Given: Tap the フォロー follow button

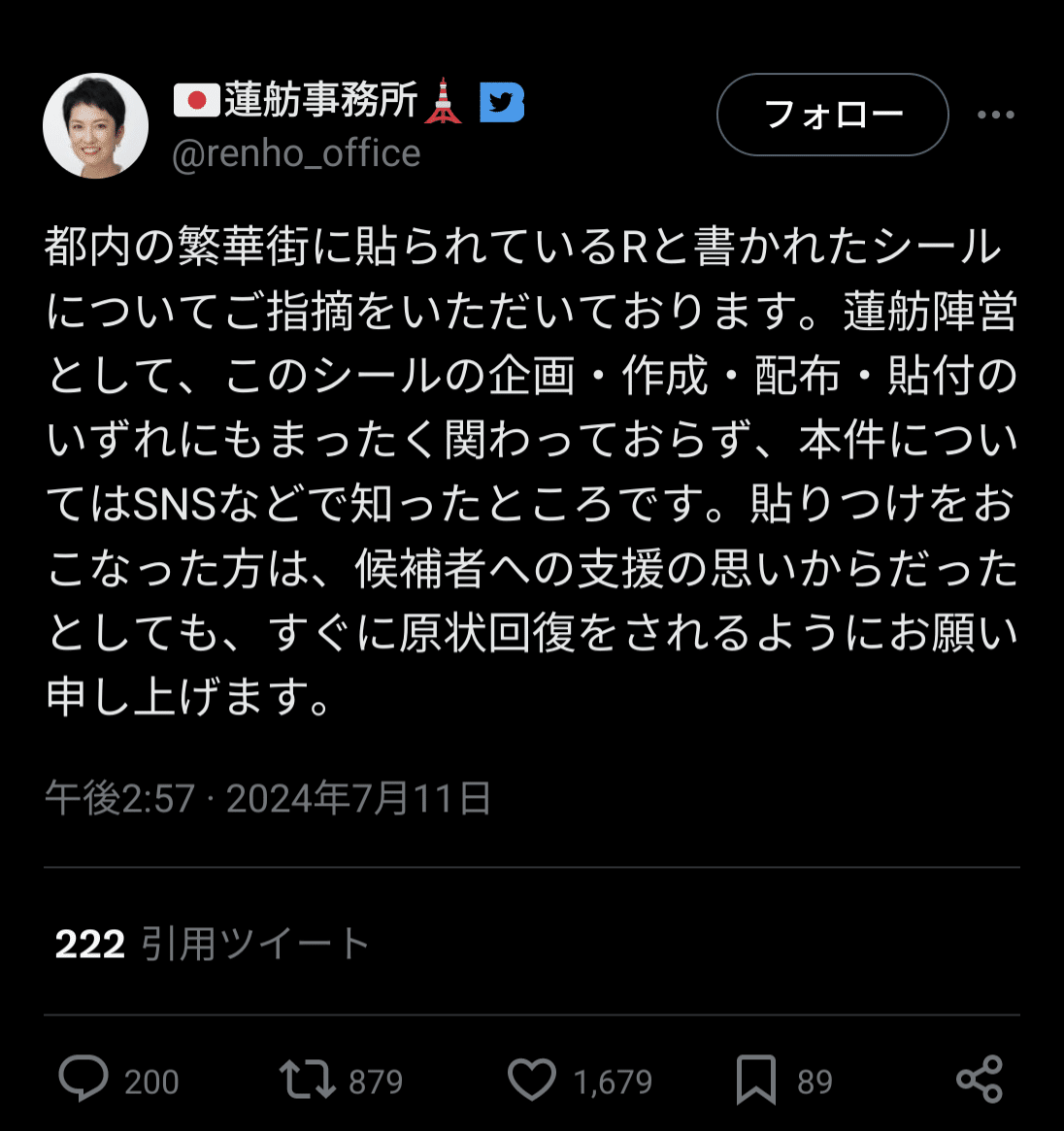Looking at the screenshot, I should pyautogui.click(x=832, y=115).
